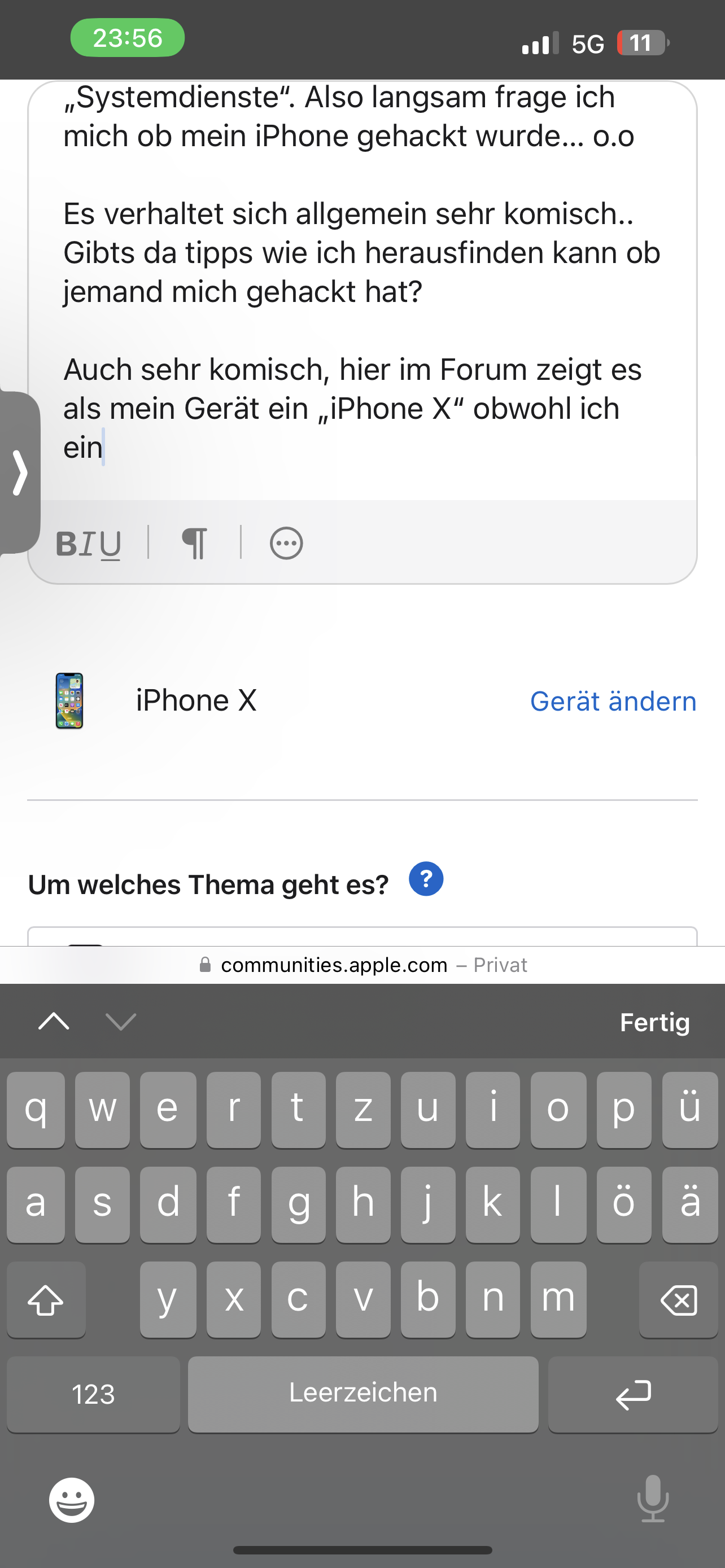Switch keyboard to 123 numbers

coord(93,1394)
